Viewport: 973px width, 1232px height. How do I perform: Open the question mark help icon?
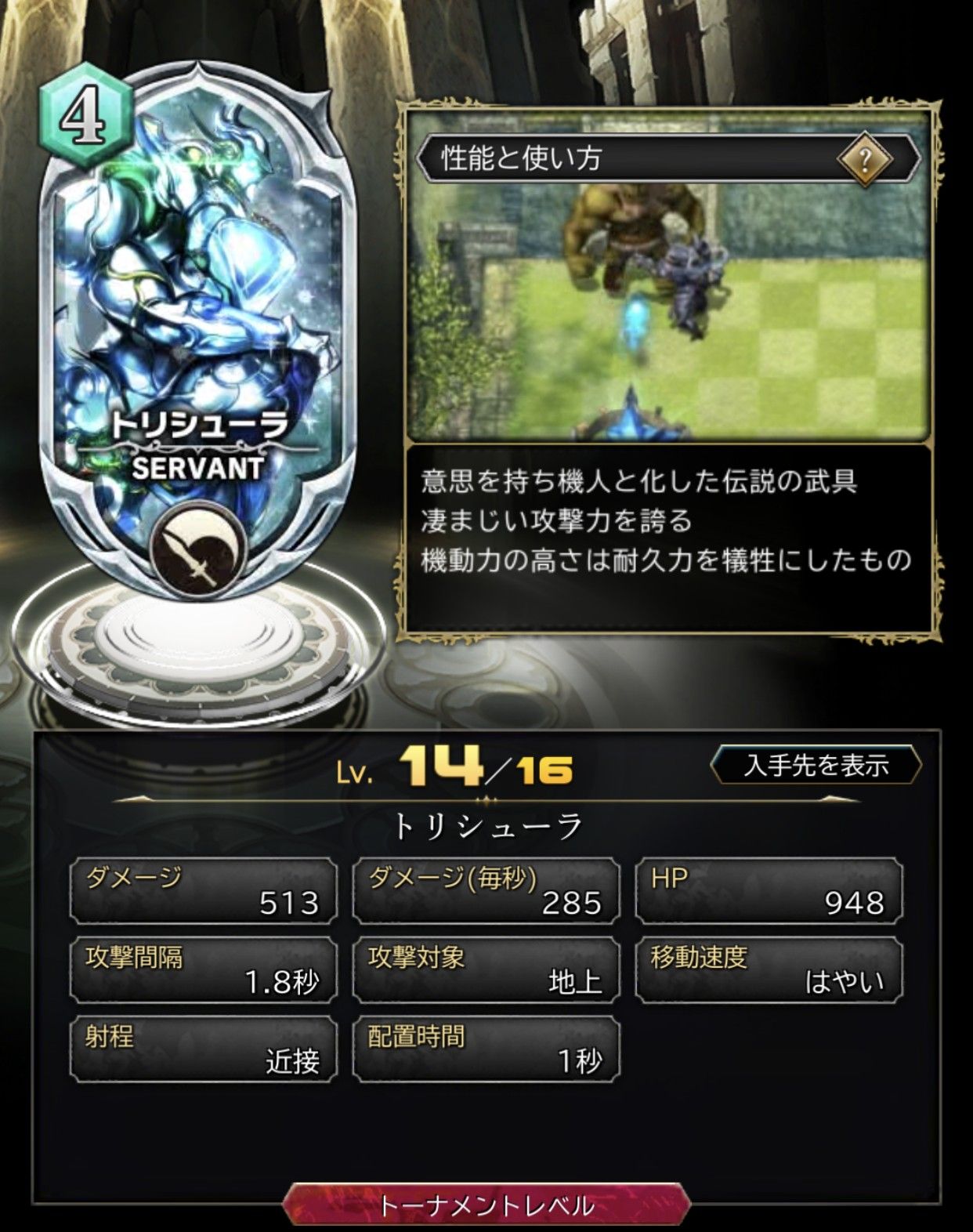point(864,160)
